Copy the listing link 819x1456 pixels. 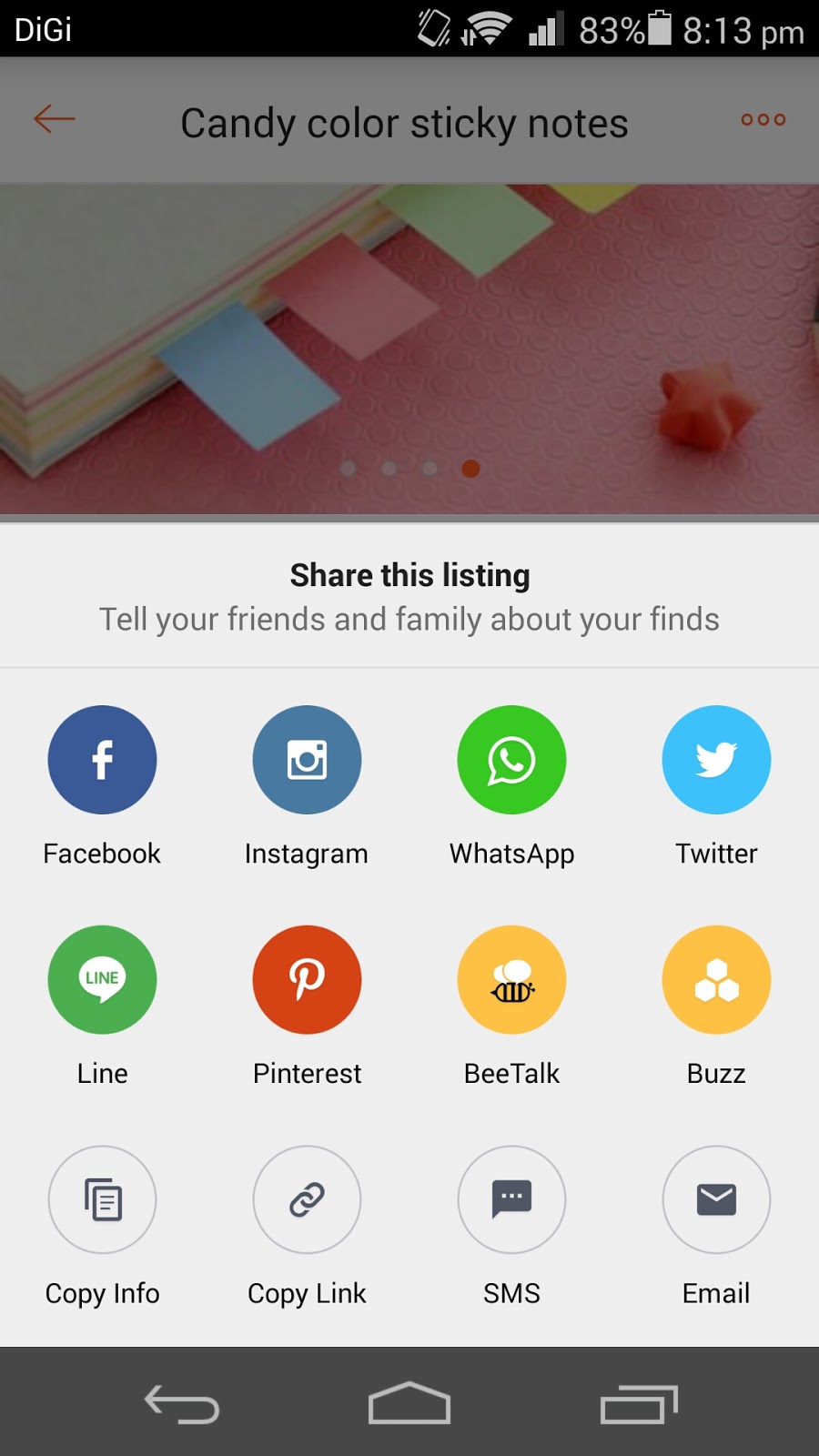[307, 1199]
